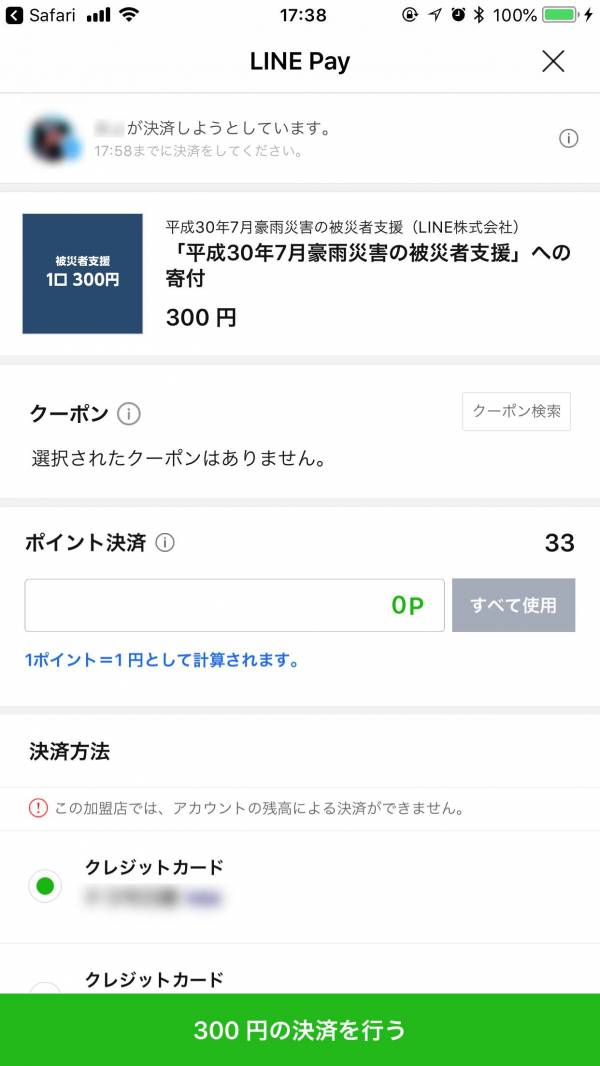Open the info icon beside the payment request
This screenshot has width=600, height=1066.
pyautogui.click(x=568, y=139)
